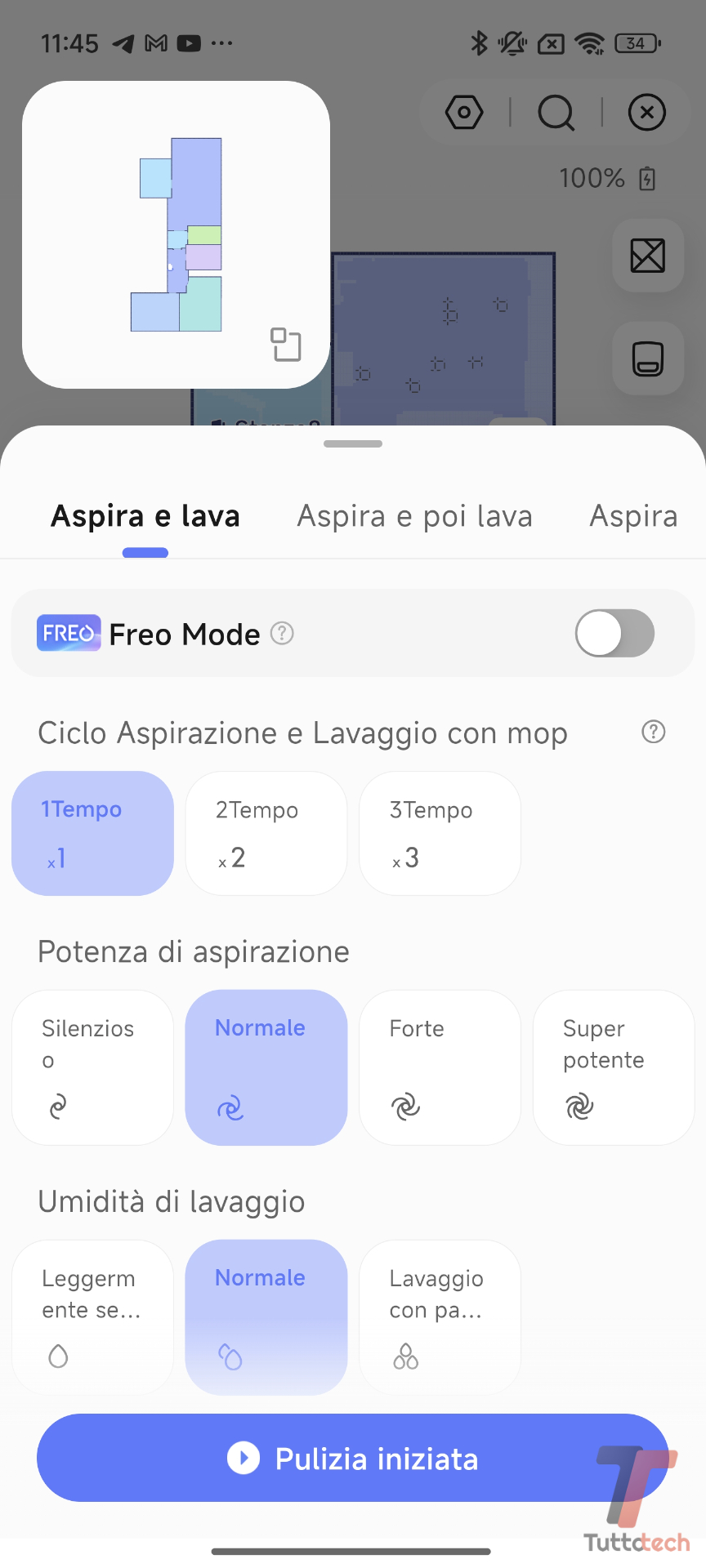Select Leggermente secco mop humidity
The width and height of the screenshot is (706, 1568).
tap(92, 1316)
